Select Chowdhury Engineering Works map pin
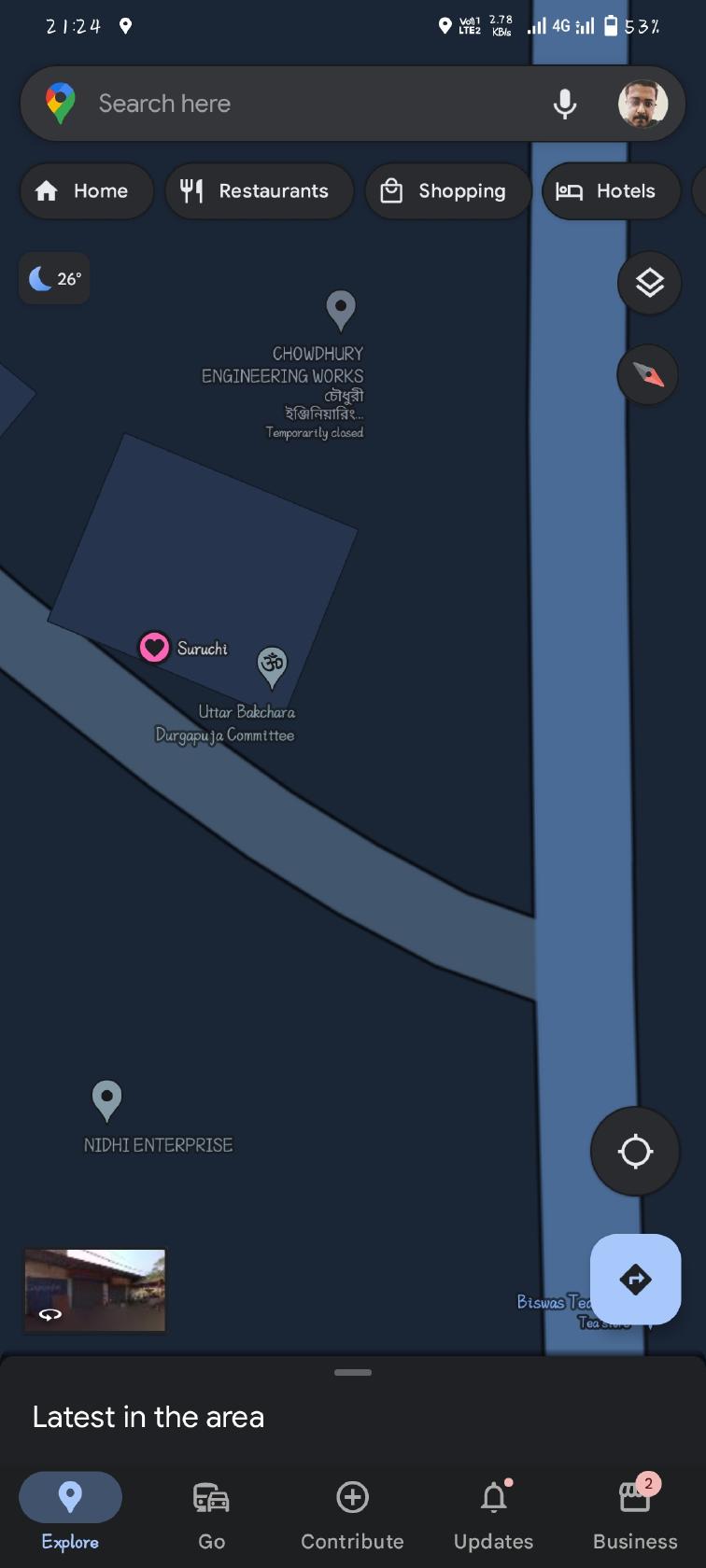 341,309
